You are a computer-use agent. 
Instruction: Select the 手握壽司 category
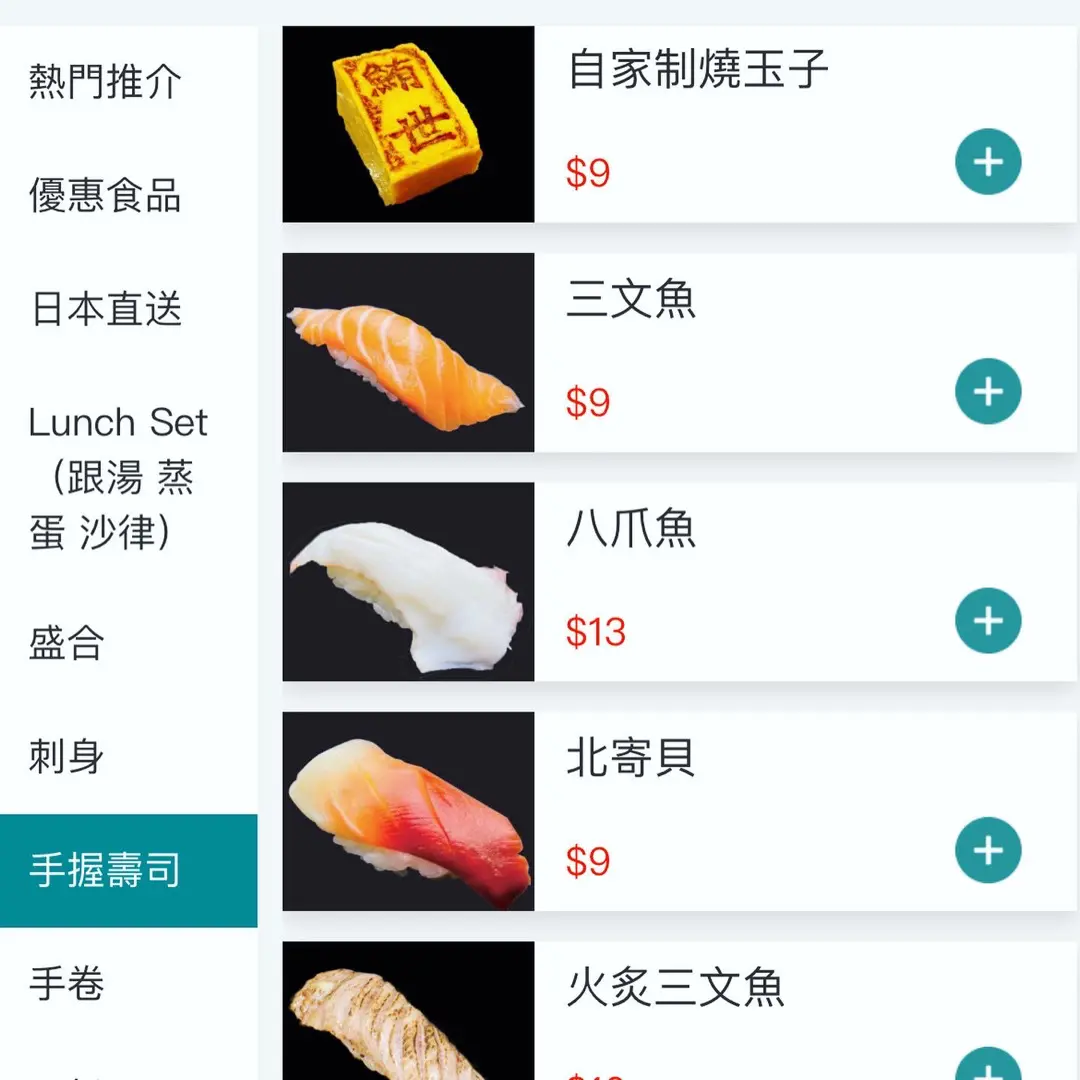click(x=105, y=871)
